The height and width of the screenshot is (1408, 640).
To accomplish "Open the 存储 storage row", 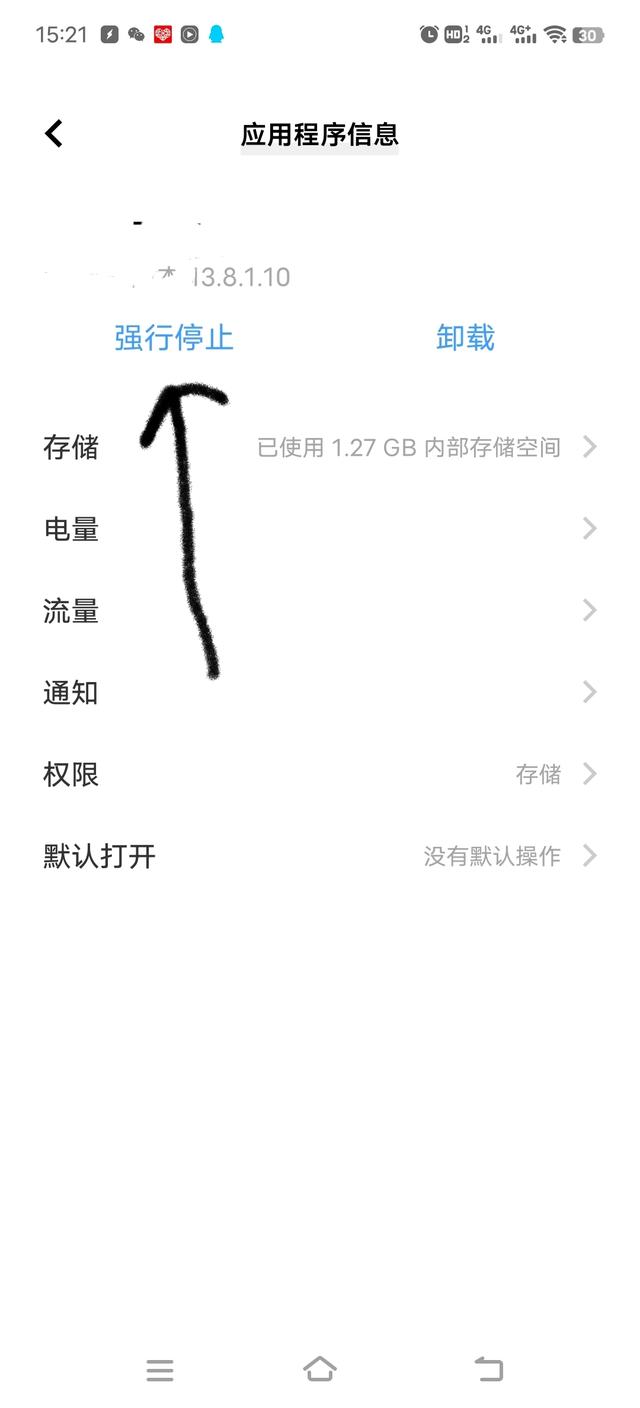I will pos(320,447).
